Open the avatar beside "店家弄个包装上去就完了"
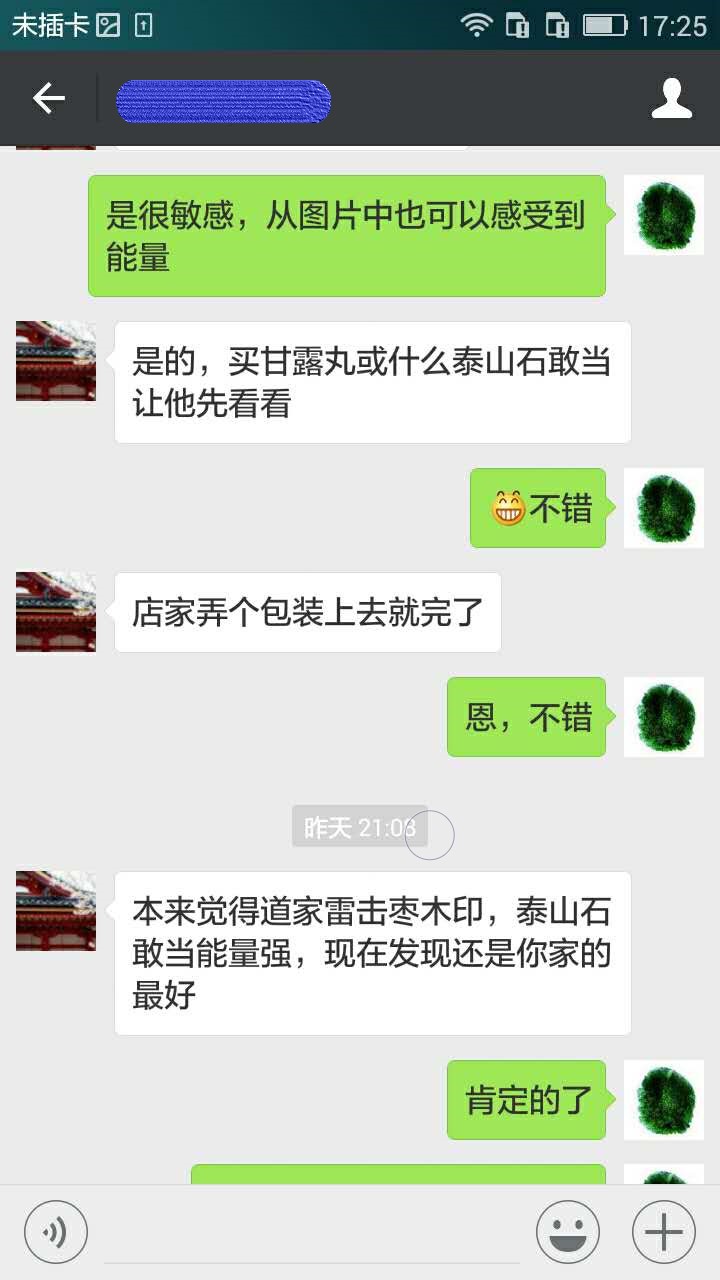The height and width of the screenshot is (1280, 720). click(56, 612)
